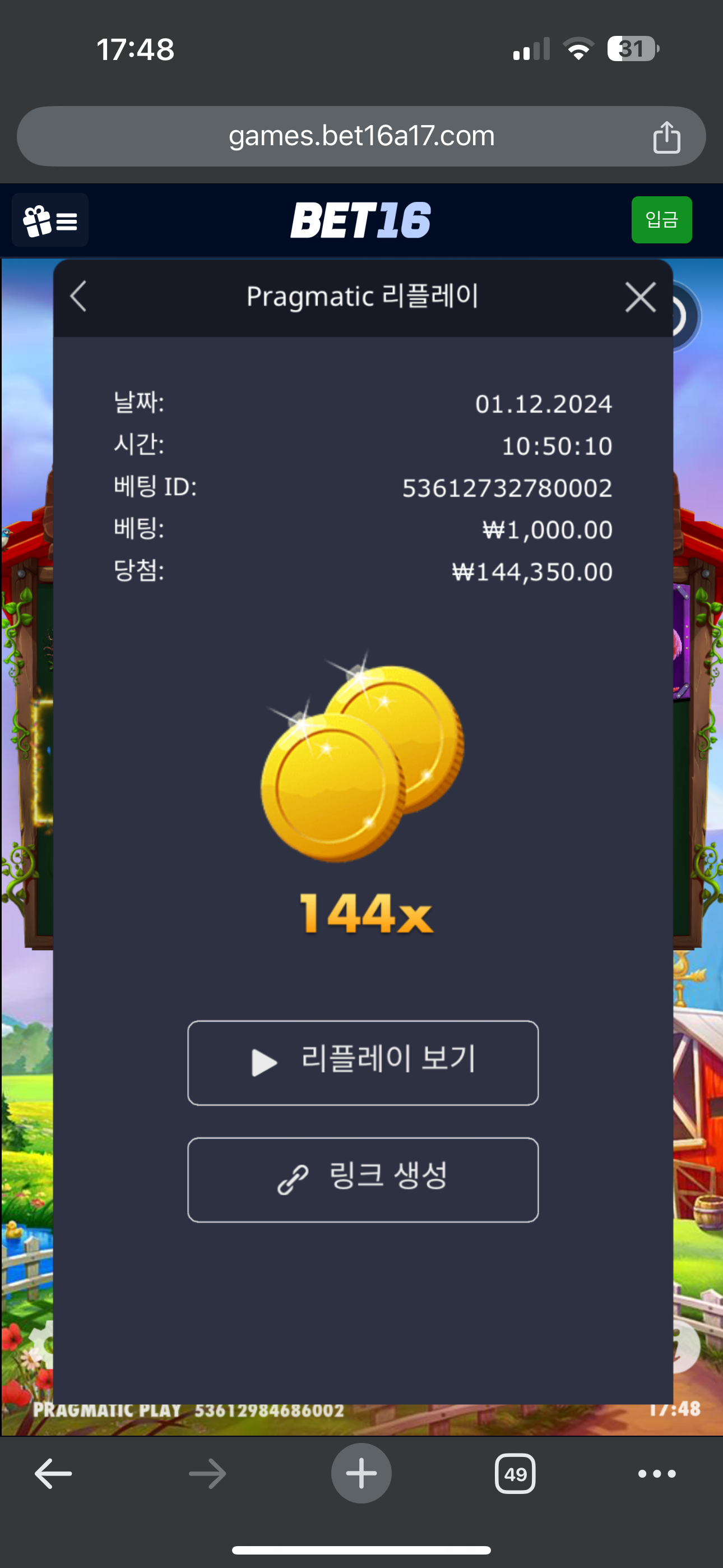
Task: Tap the games.bet16a17.com address bar
Action: tap(361, 136)
